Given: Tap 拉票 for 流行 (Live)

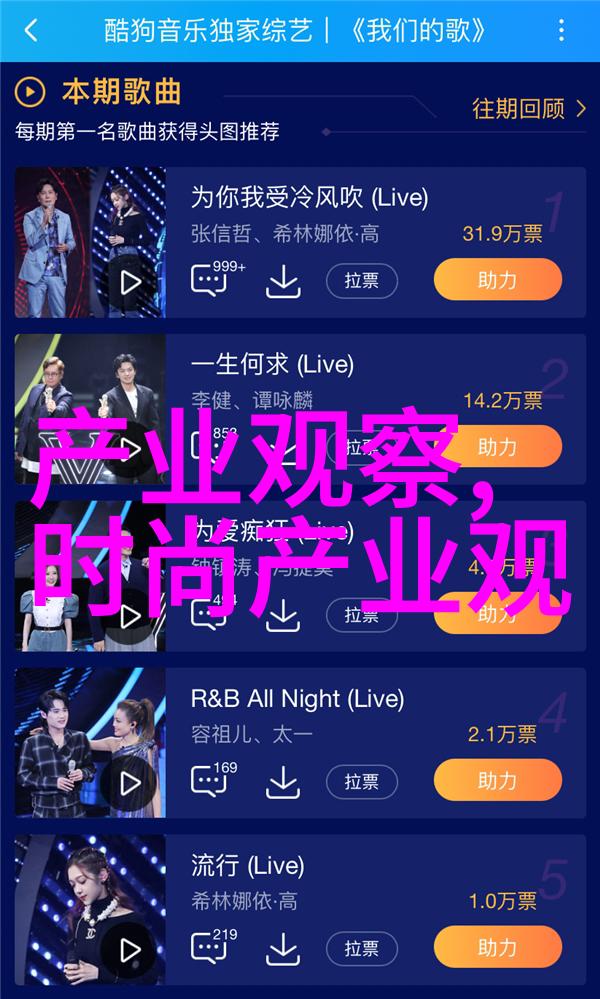Looking at the screenshot, I should (x=362, y=948).
